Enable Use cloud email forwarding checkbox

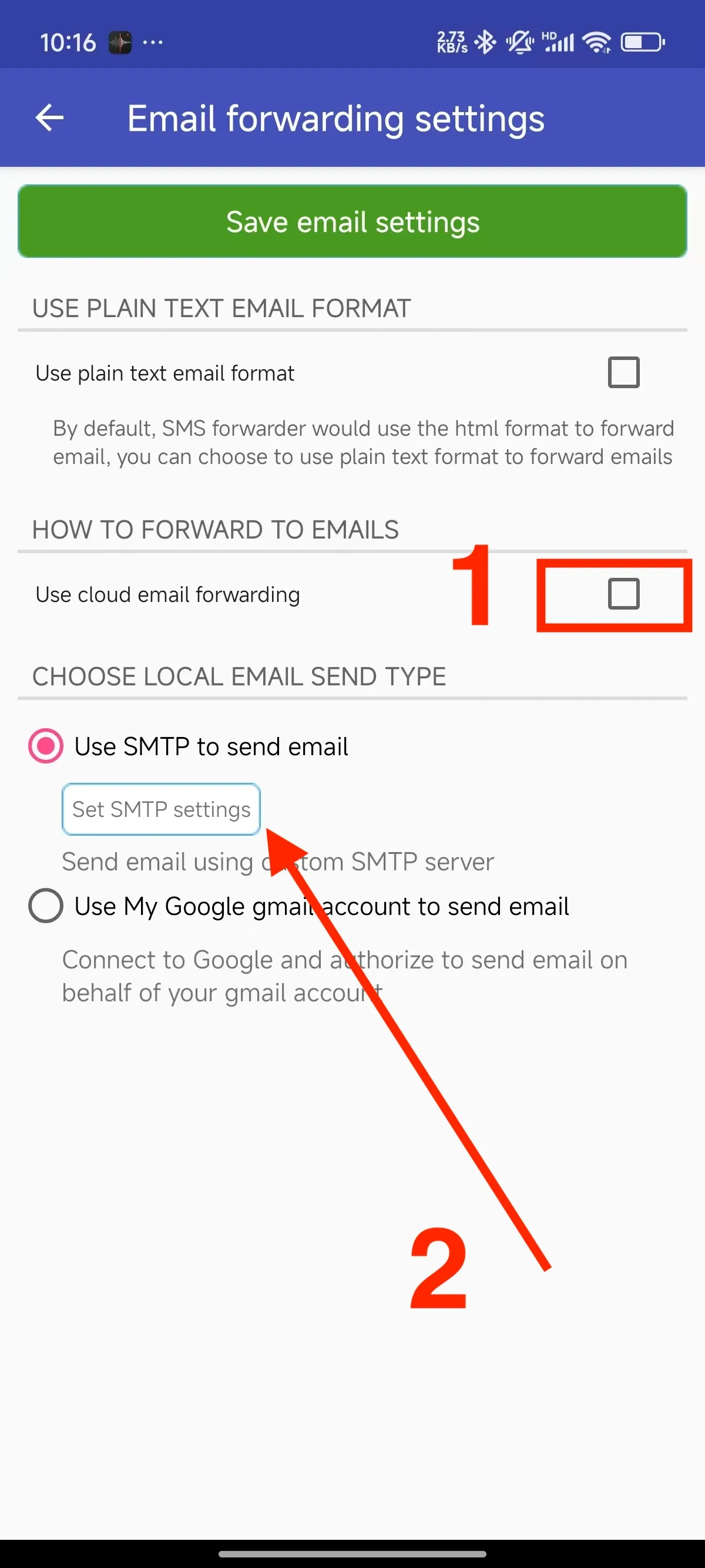[x=623, y=594]
